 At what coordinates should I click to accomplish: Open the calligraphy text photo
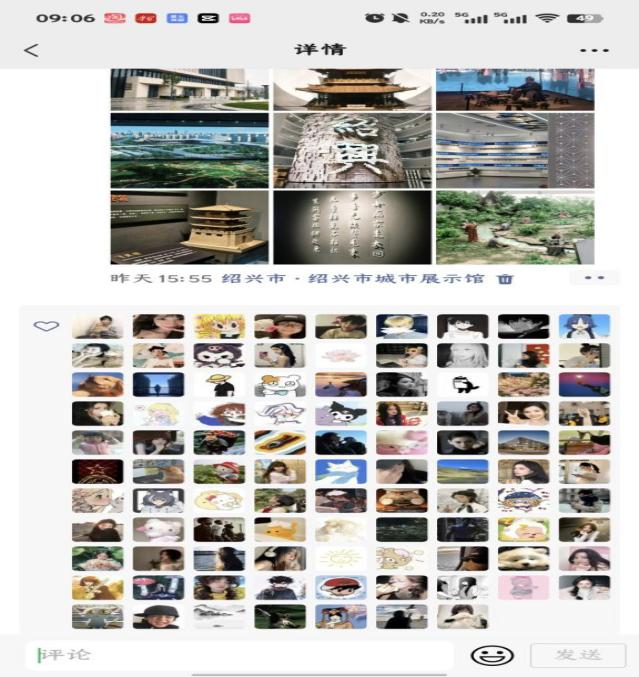[x=352, y=228]
